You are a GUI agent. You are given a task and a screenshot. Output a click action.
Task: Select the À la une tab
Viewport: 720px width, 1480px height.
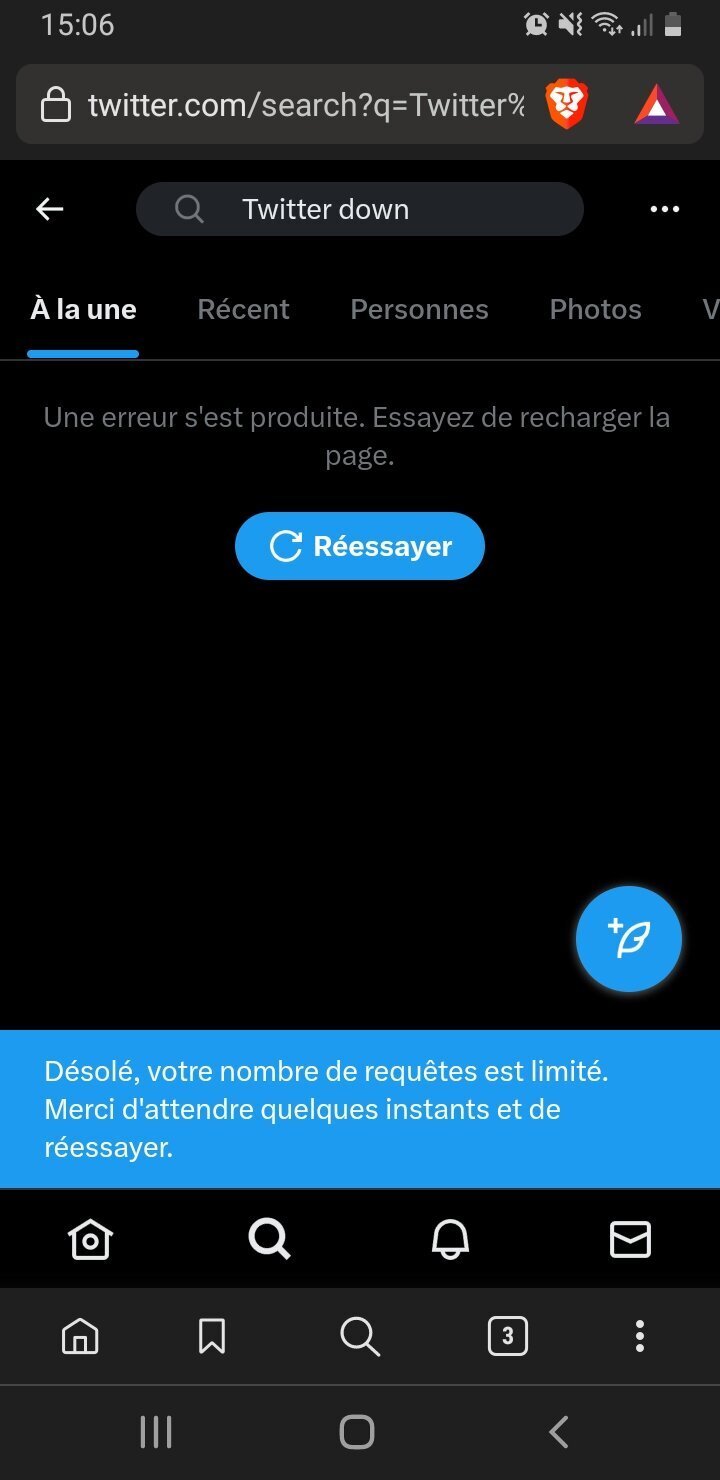coord(83,309)
